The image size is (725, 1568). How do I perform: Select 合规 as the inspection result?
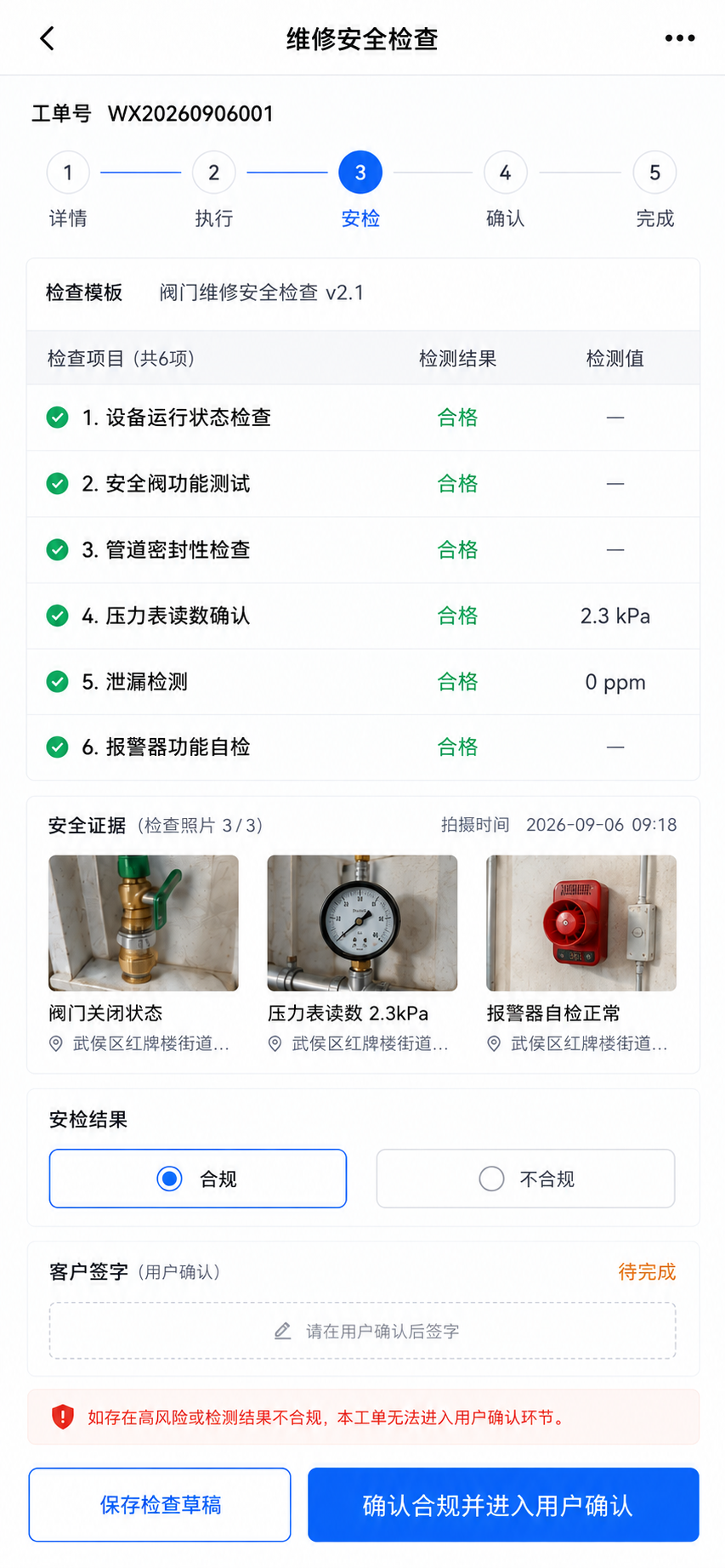click(x=198, y=1179)
